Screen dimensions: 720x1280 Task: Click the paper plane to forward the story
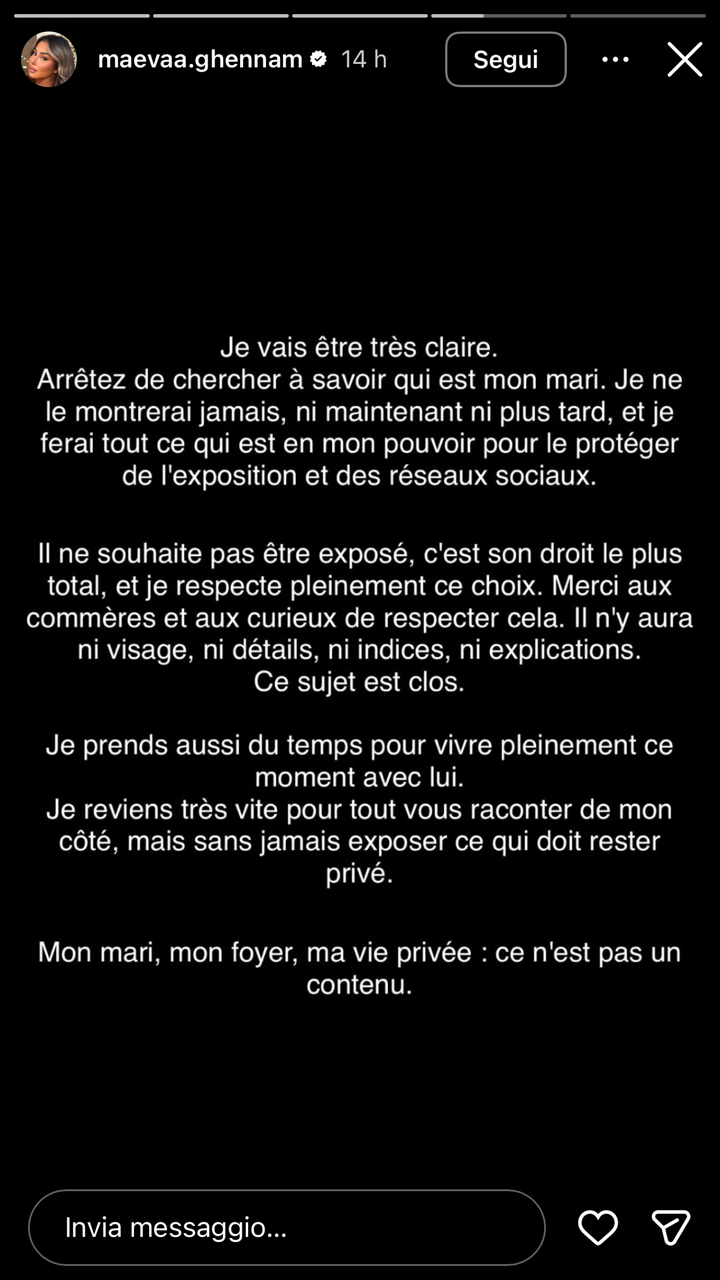pyautogui.click(x=670, y=1227)
